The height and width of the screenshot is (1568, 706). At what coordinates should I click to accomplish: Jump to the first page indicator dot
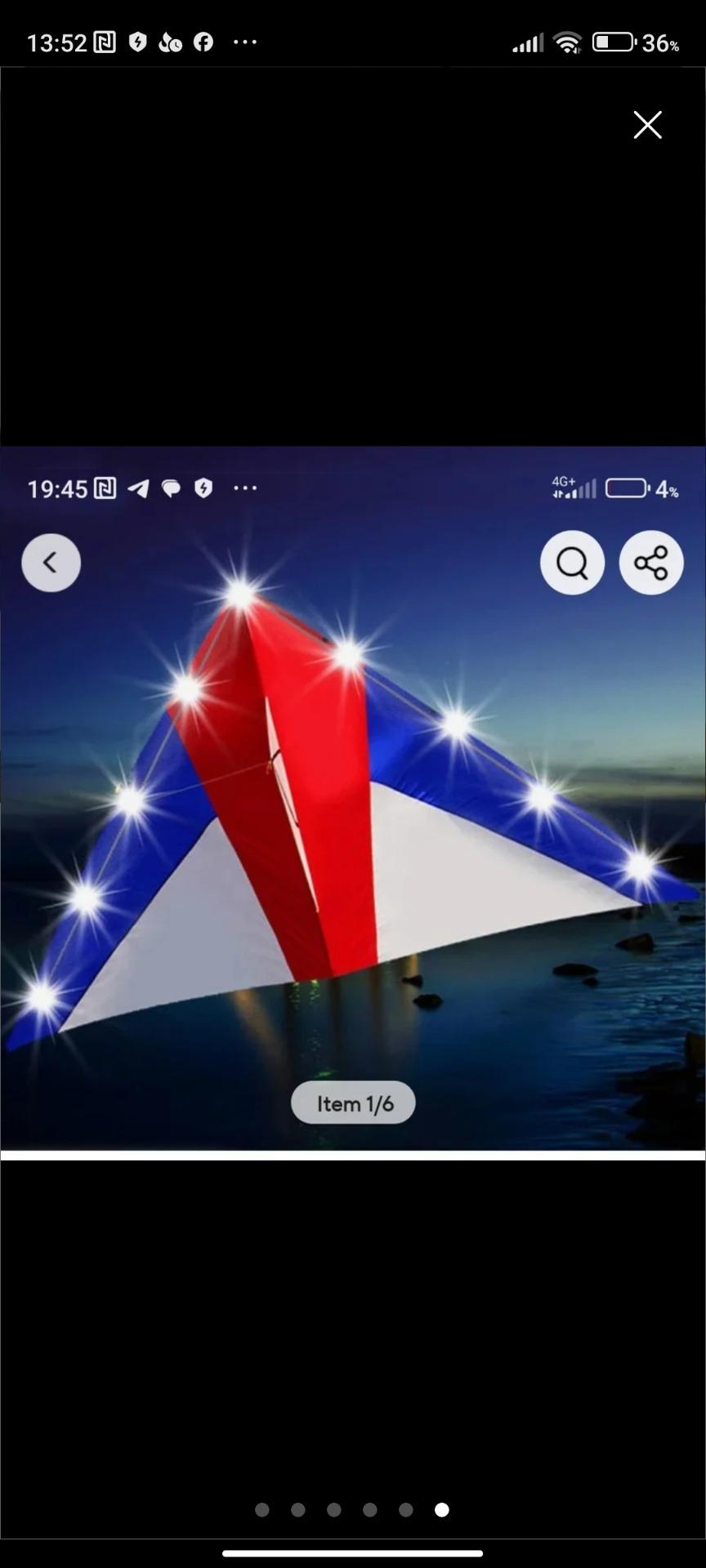point(262,1510)
